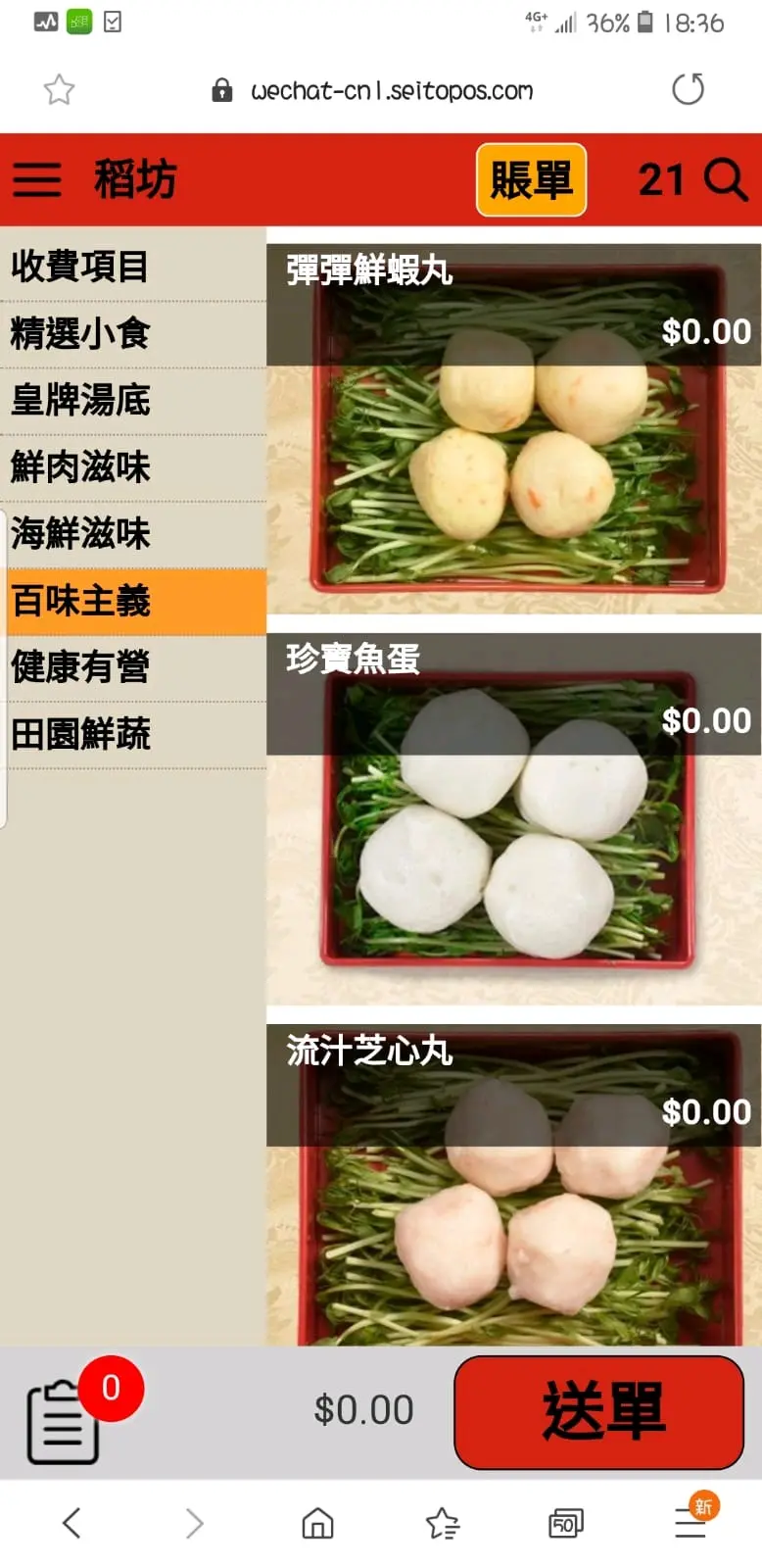
Task: Open the 皇牌湯底 category
Action: tap(133, 401)
